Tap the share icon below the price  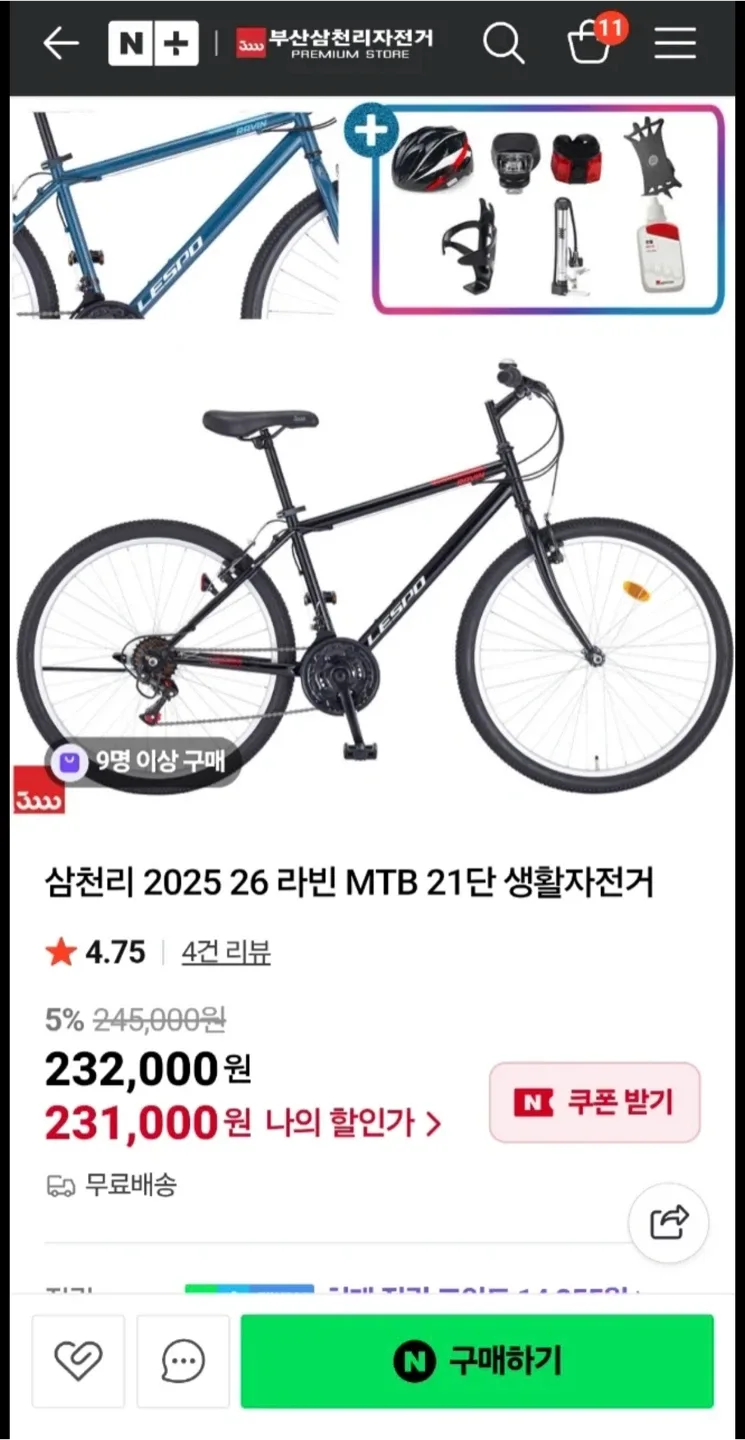[x=667, y=1222]
